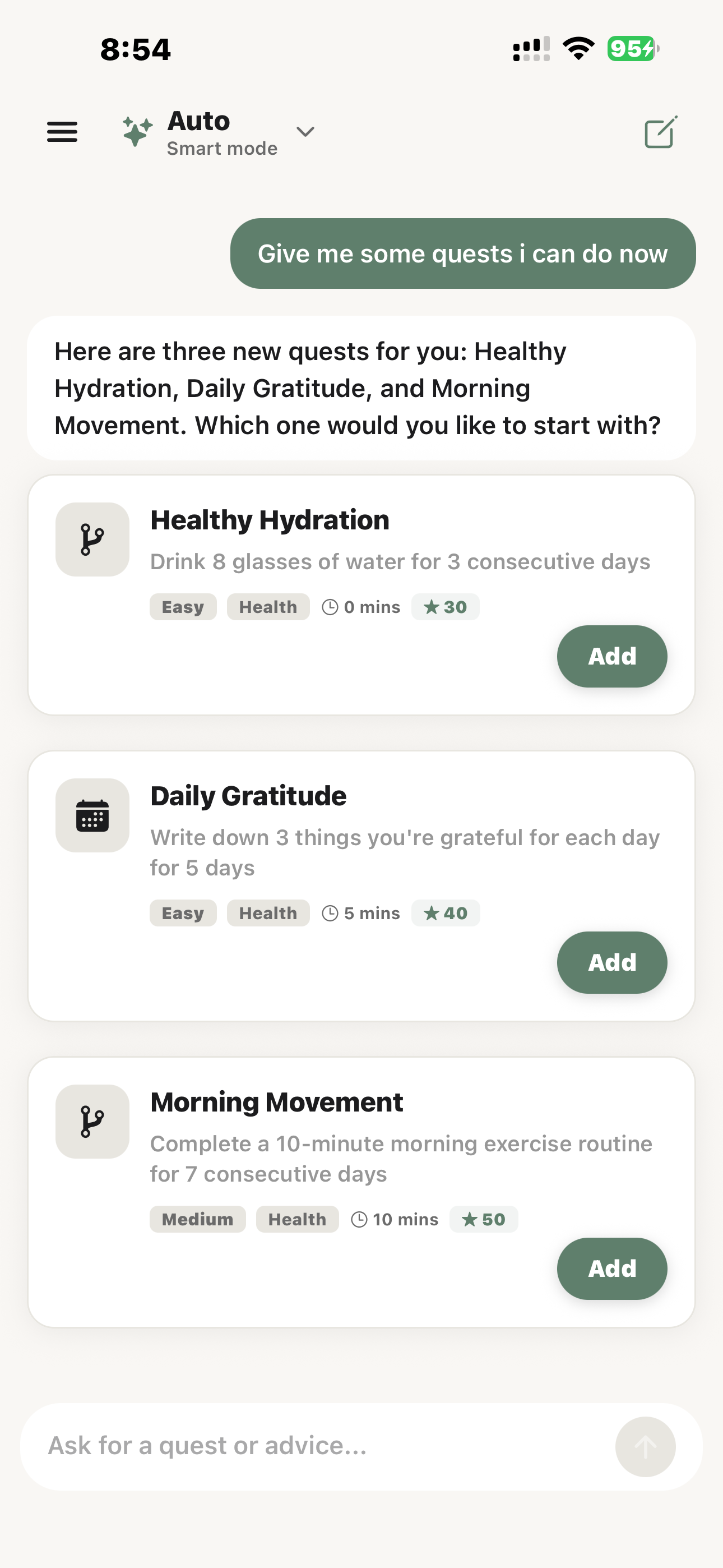The height and width of the screenshot is (1568, 723).
Task: Click the branch icon on Morning Movement card
Action: pos(92,1122)
